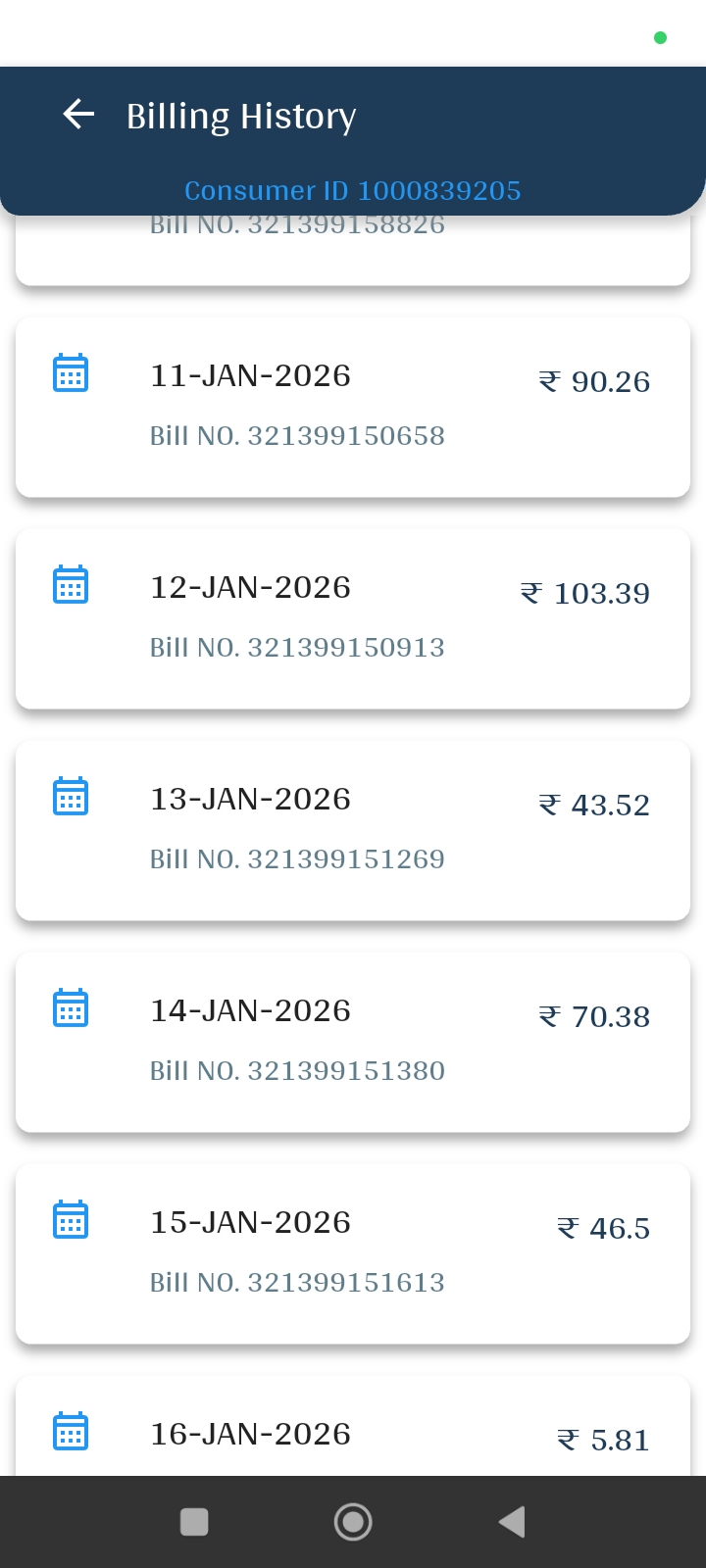Go back from Billing History
Screen dimensions: 706x1568
[78, 115]
